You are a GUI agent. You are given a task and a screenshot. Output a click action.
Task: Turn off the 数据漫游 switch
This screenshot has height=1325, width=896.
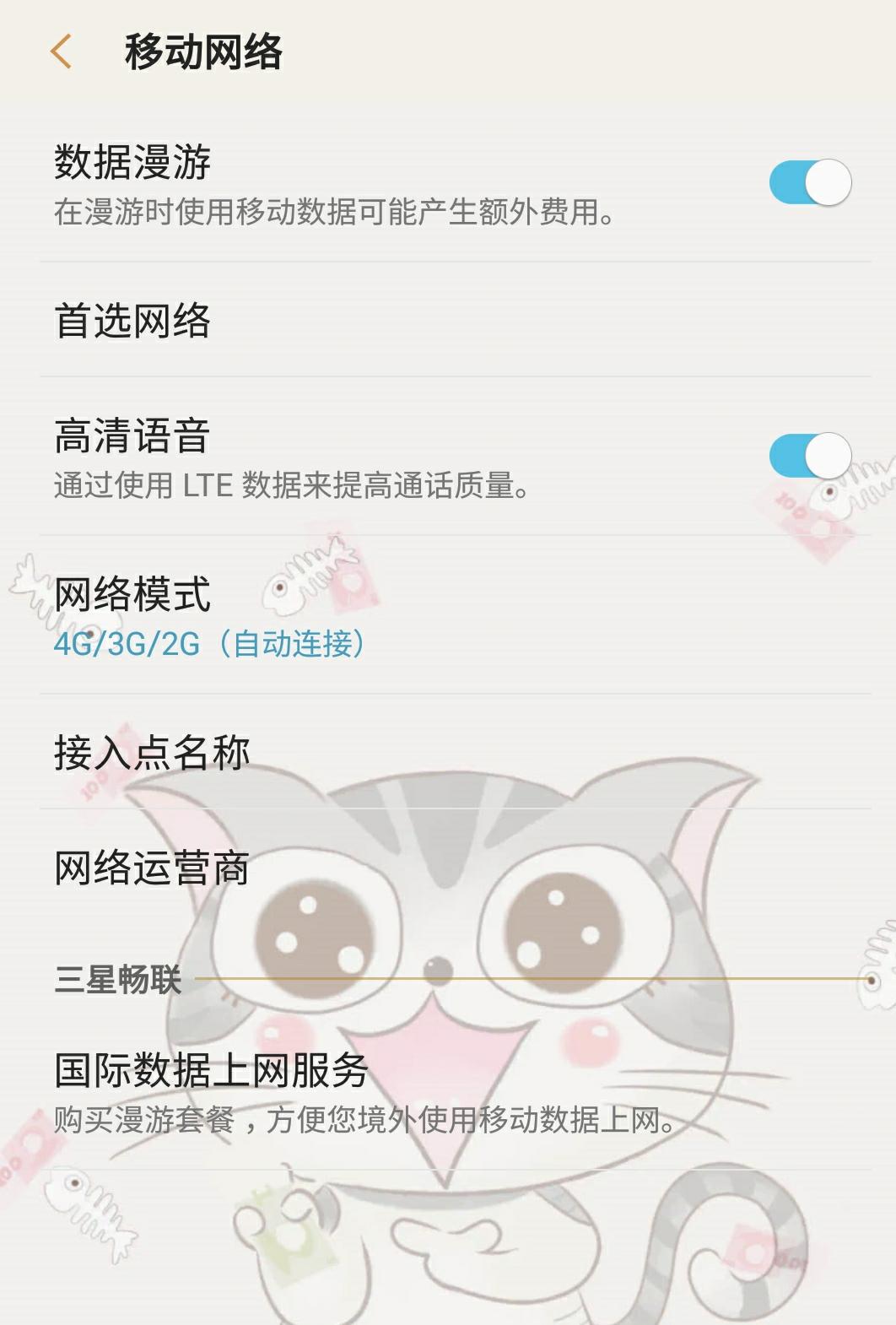click(809, 182)
